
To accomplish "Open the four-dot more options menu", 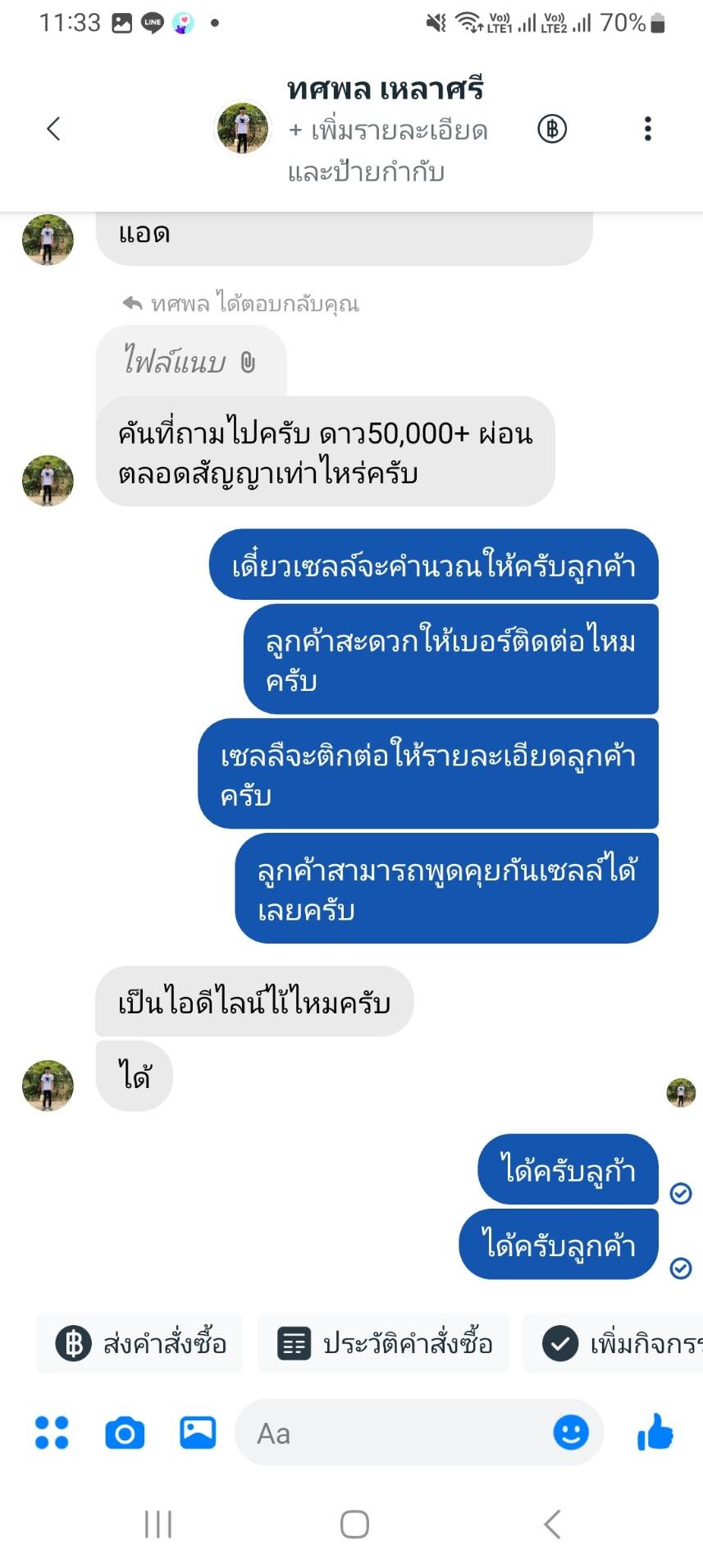I will pos(52,1433).
